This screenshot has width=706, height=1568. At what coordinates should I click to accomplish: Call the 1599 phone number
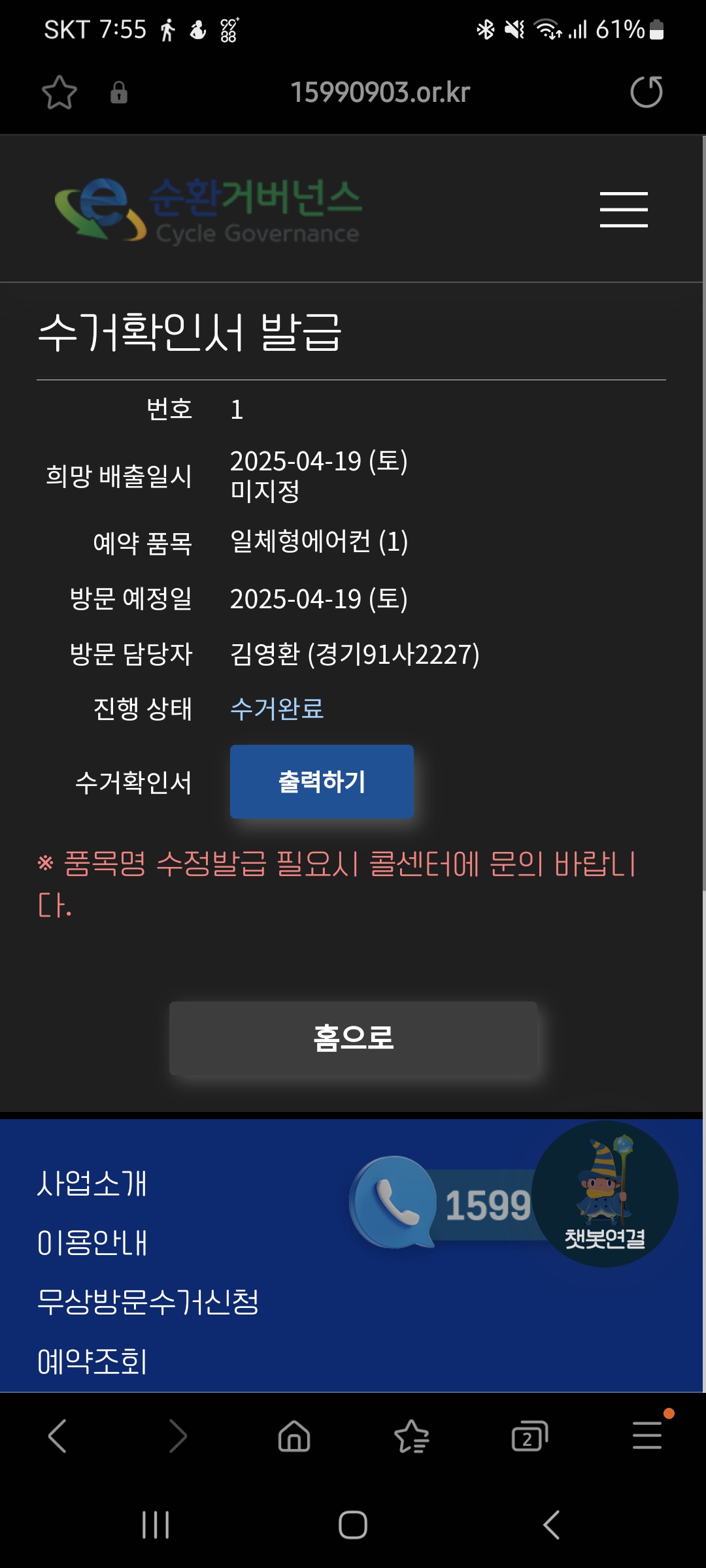445,1204
